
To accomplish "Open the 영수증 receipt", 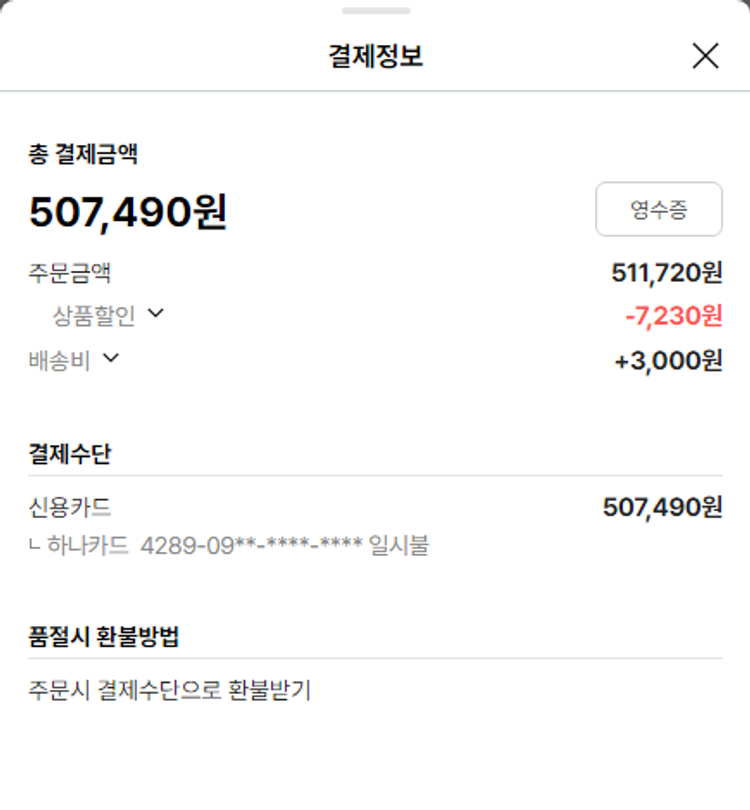I will coord(658,209).
